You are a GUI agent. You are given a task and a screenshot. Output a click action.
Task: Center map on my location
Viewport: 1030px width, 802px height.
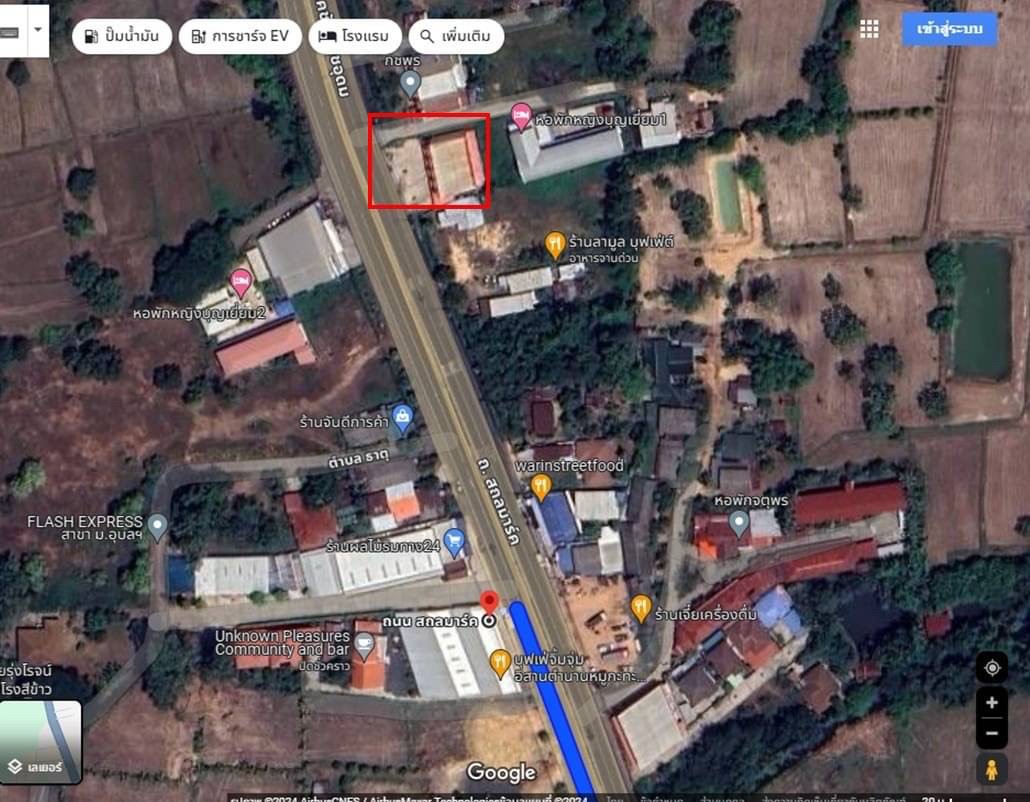[991, 668]
